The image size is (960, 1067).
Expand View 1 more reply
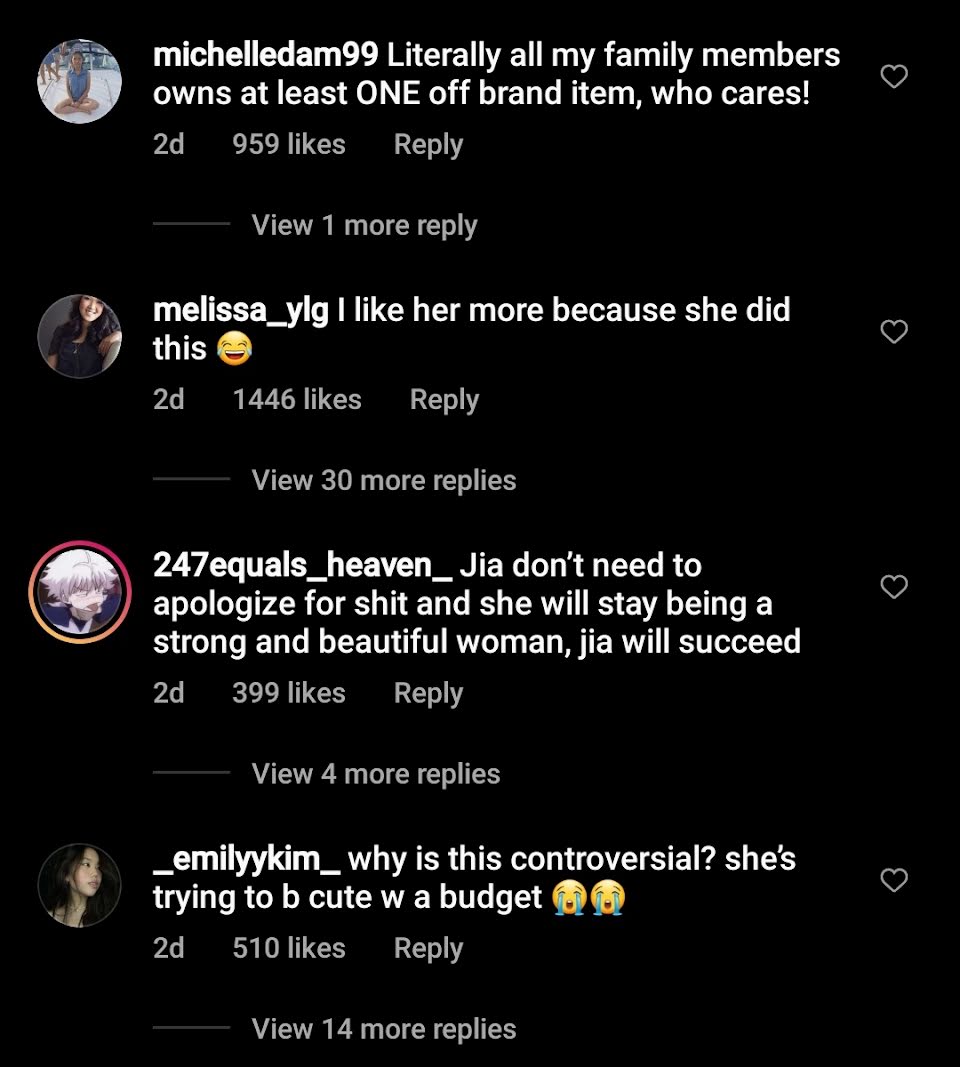pyautogui.click(x=364, y=225)
